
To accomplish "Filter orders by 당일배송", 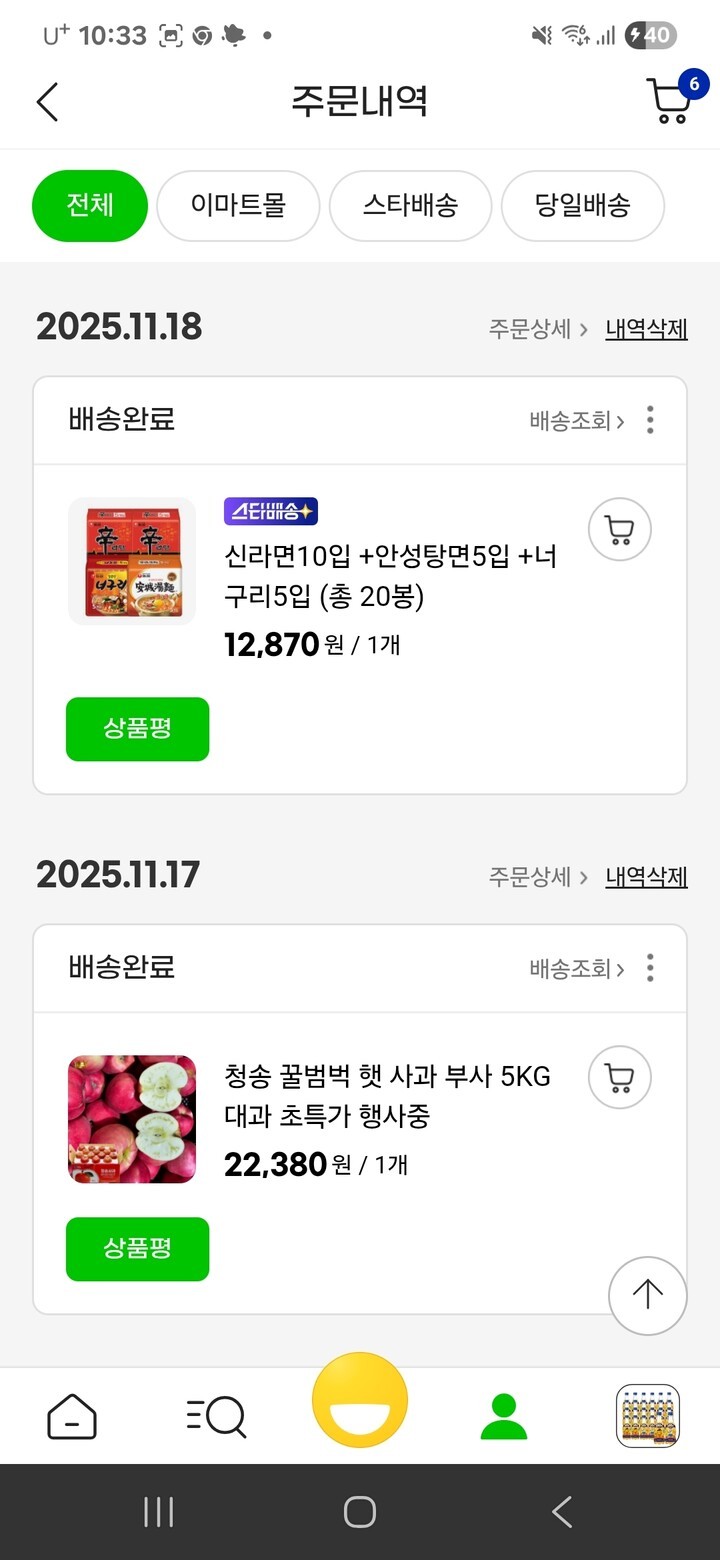I will 582,206.
